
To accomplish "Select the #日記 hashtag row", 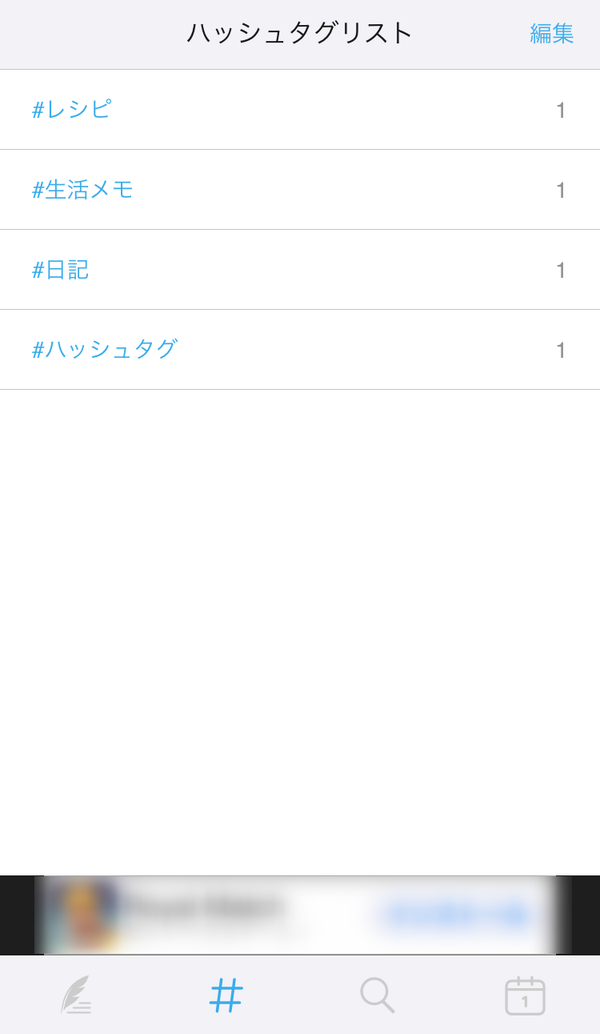I will point(300,270).
